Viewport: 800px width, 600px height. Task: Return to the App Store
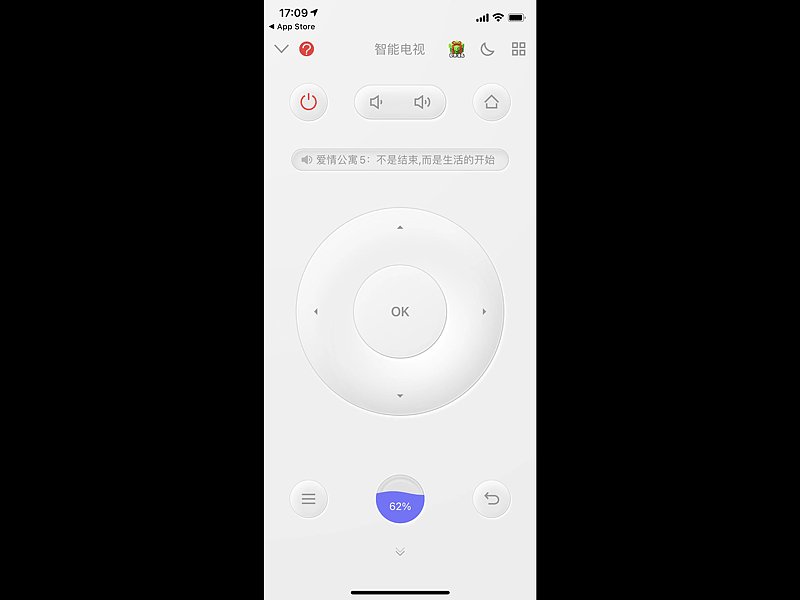(x=292, y=27)
